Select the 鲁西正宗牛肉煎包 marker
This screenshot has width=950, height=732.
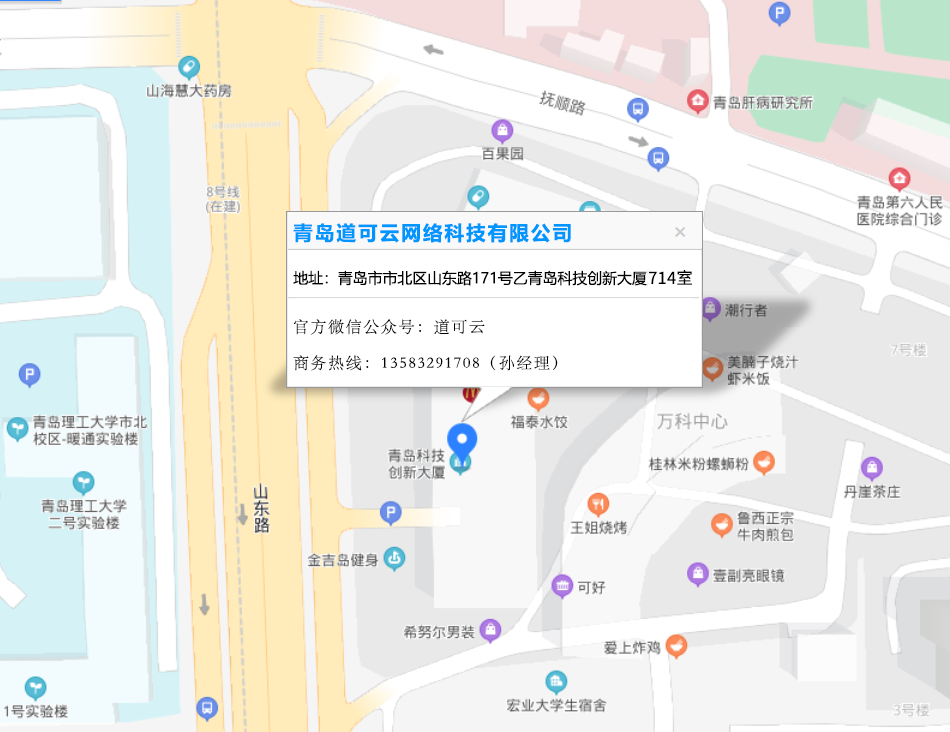pyautogui.click(x=722, y=524)
